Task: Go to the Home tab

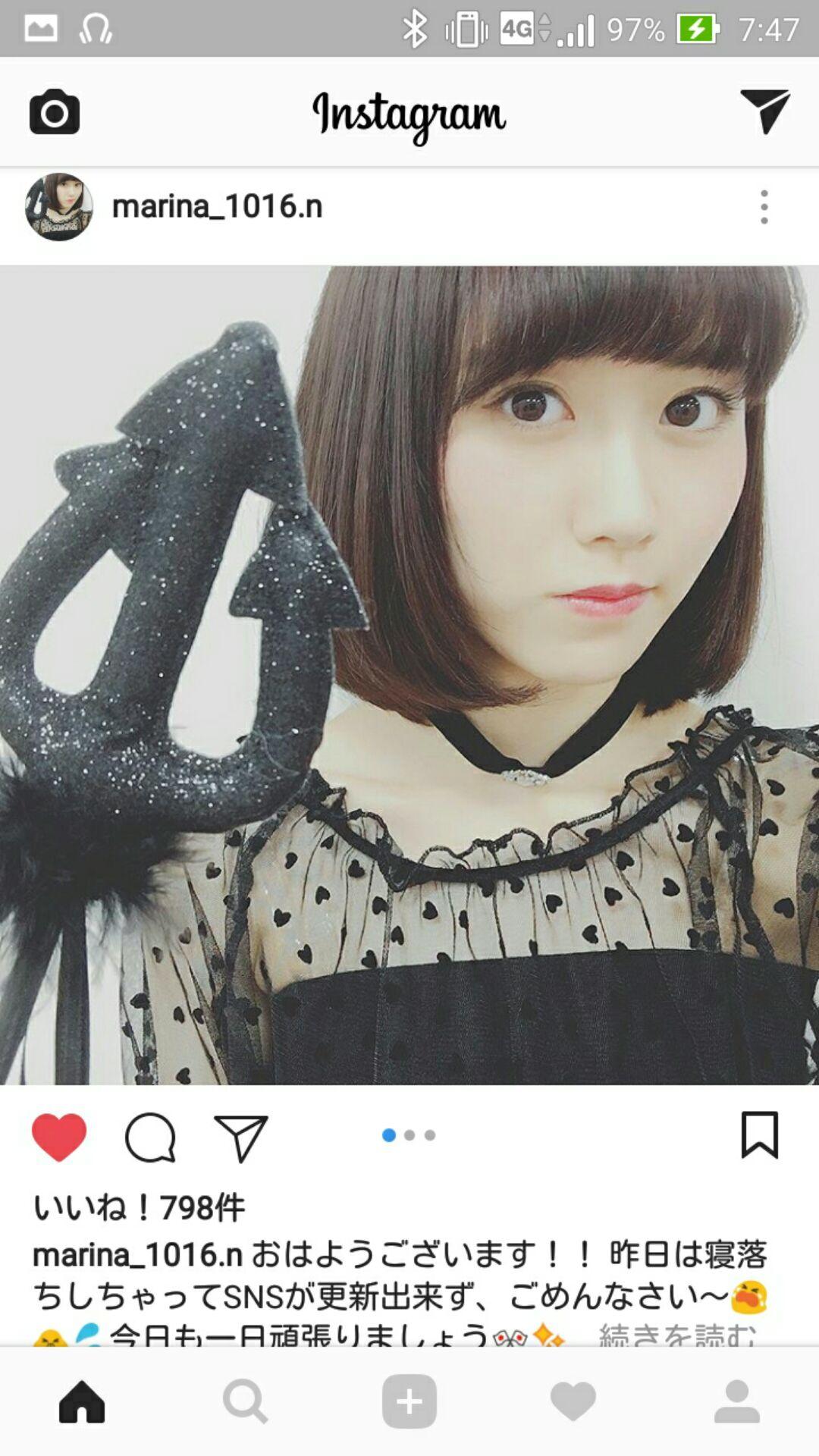Action: pyautogui.click(x=82, y=1401)
